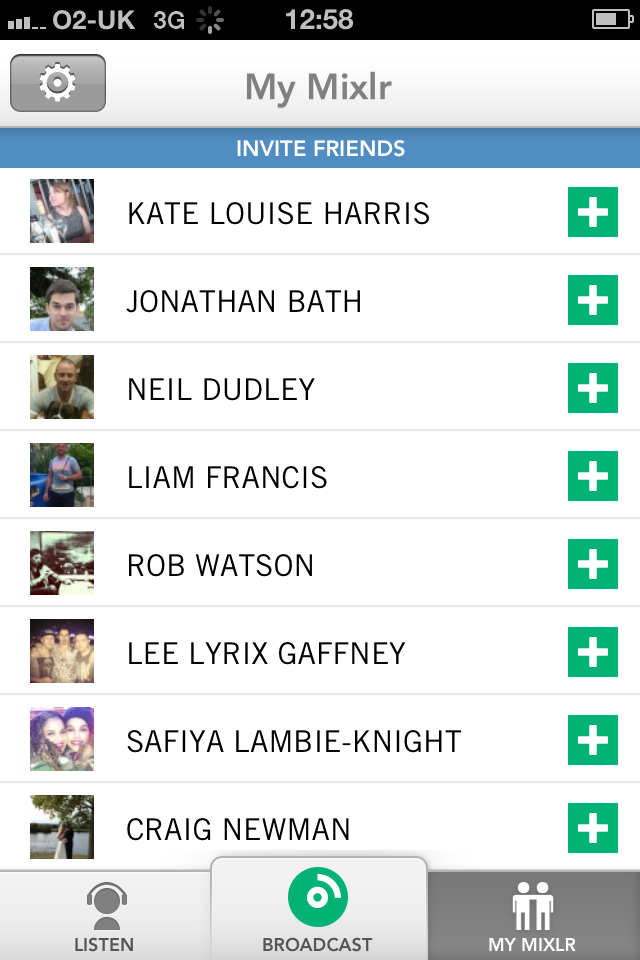Send an invite to Rob Watson

point(593,564)
